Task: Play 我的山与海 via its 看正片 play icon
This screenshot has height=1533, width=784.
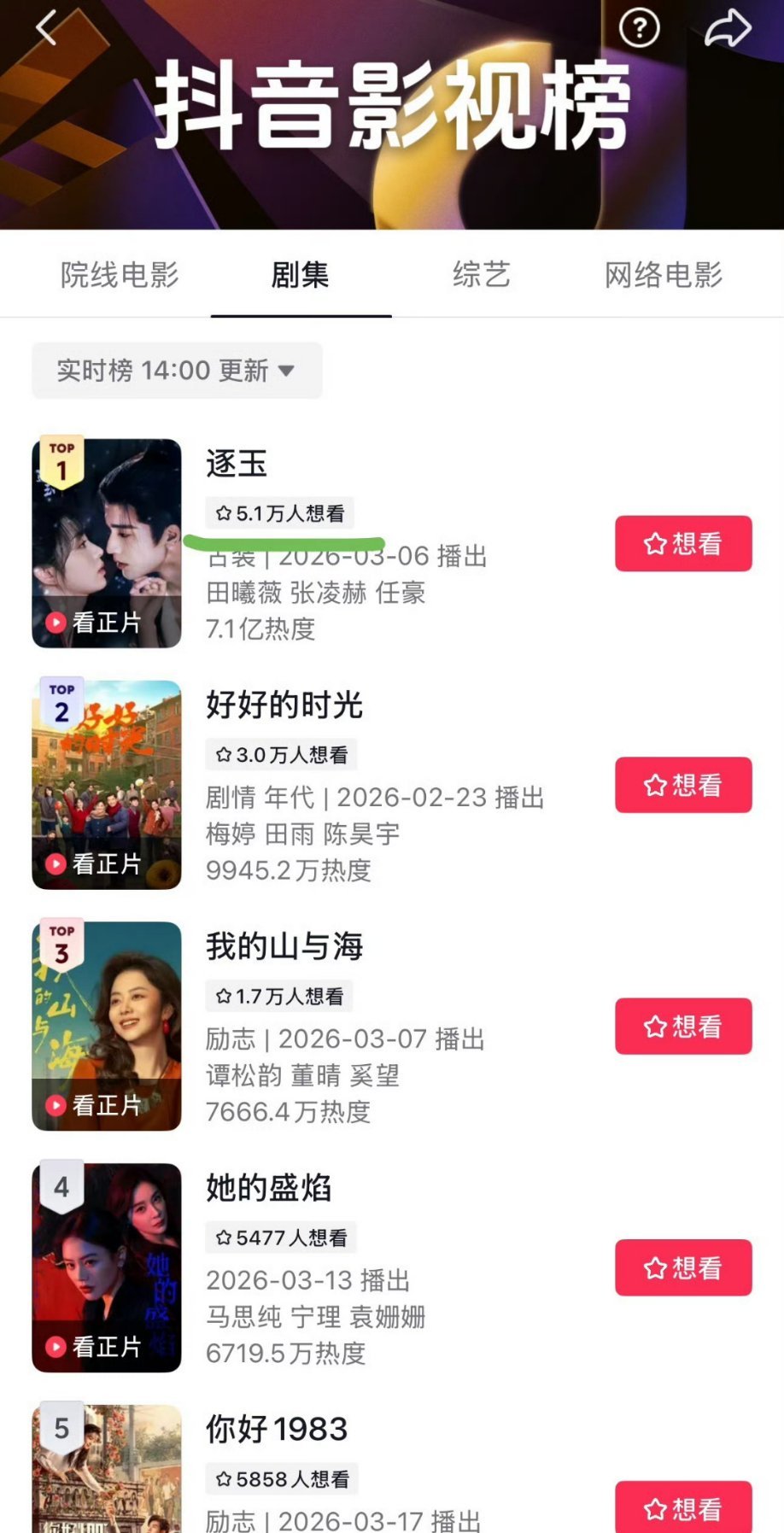Action: (x=57, y=1105)
